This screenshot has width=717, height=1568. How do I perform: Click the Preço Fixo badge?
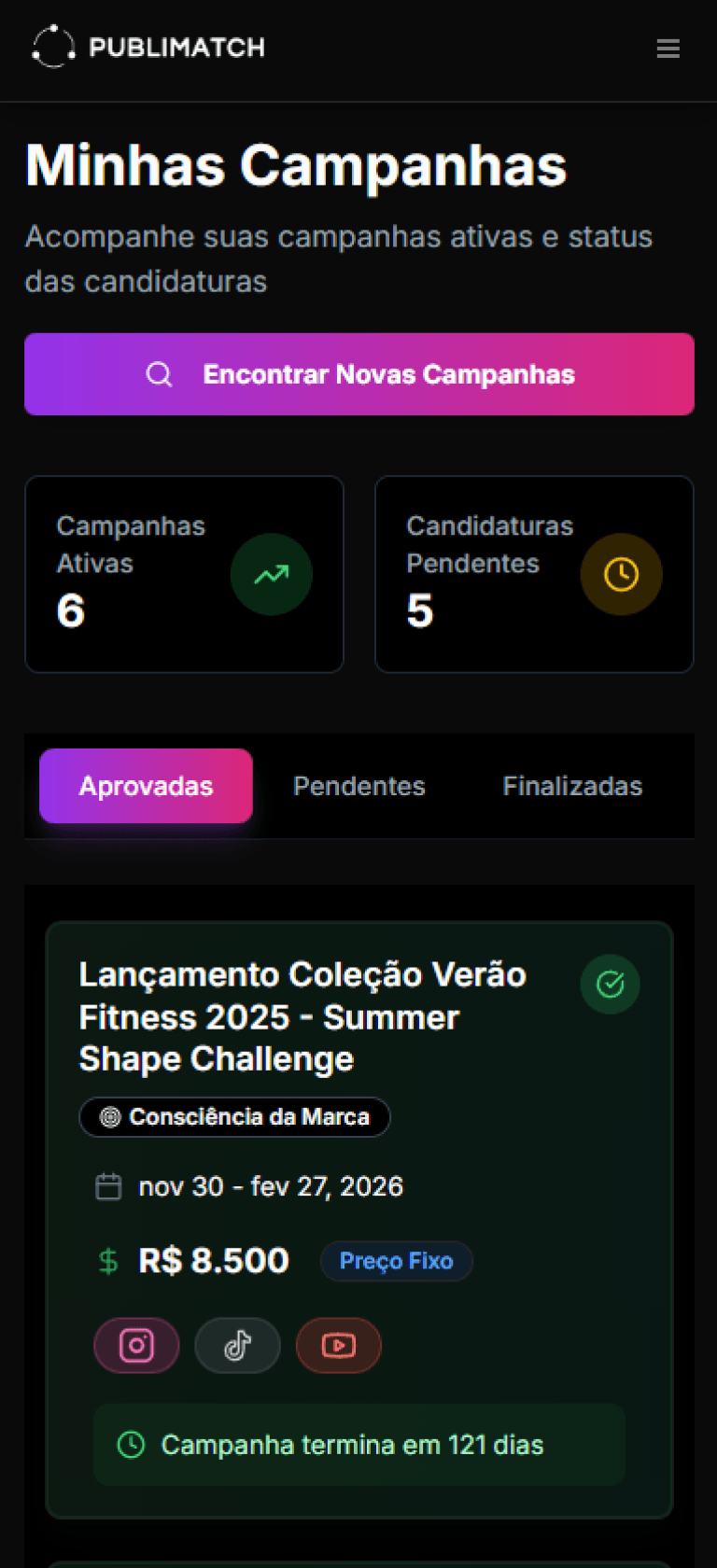coord(396,1261)
